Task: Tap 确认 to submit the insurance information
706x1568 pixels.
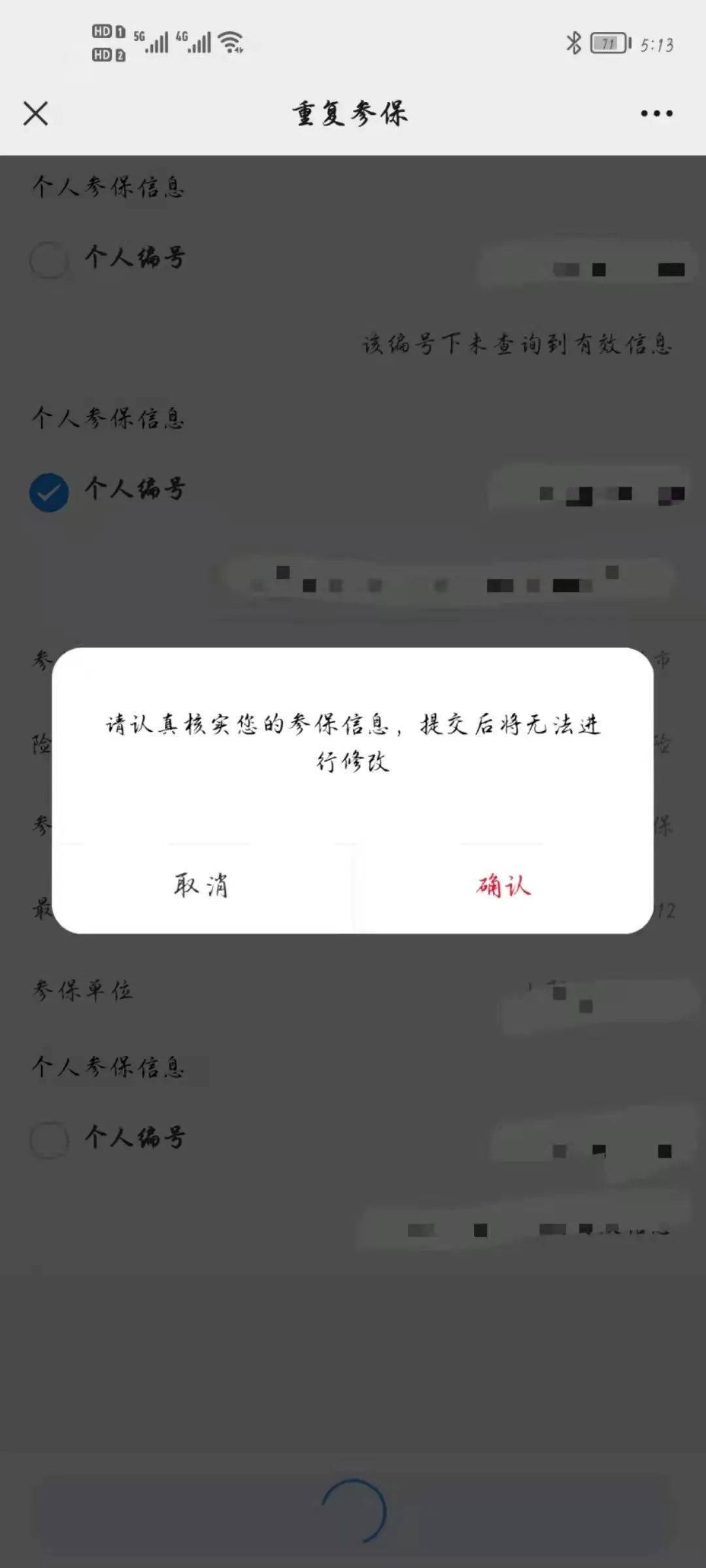Action: (x=503, y=887)
